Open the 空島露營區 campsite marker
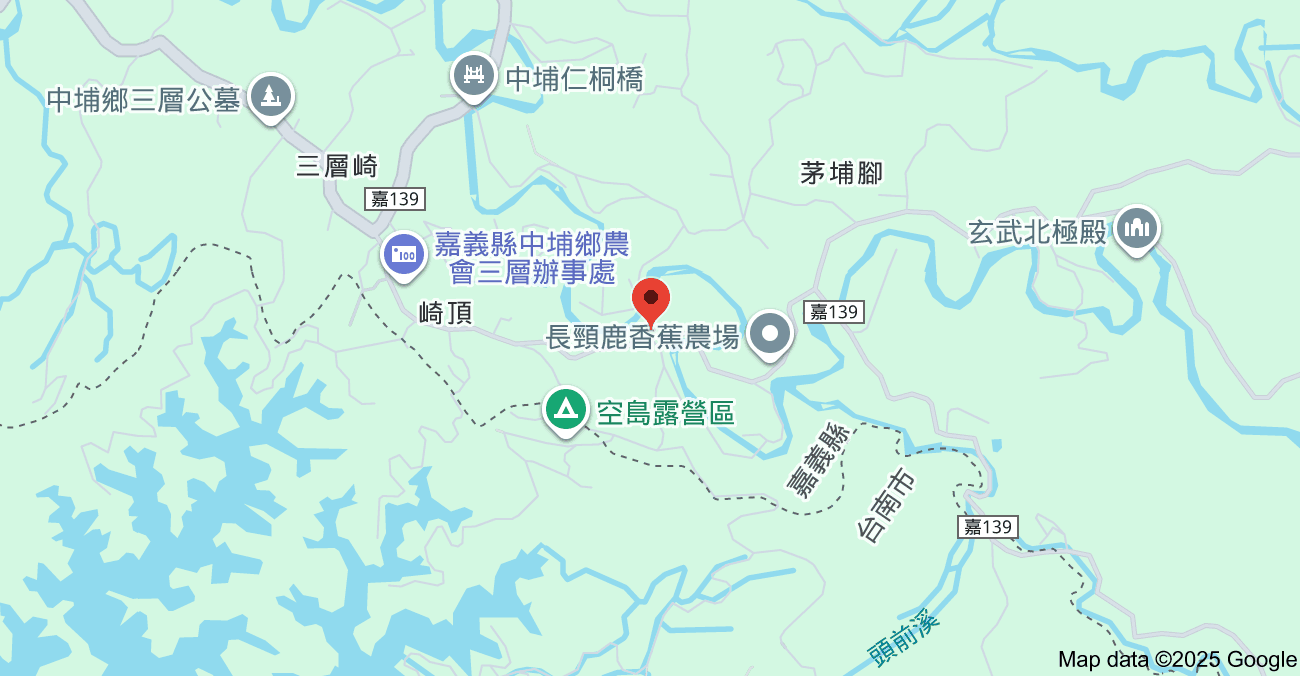 566,409
